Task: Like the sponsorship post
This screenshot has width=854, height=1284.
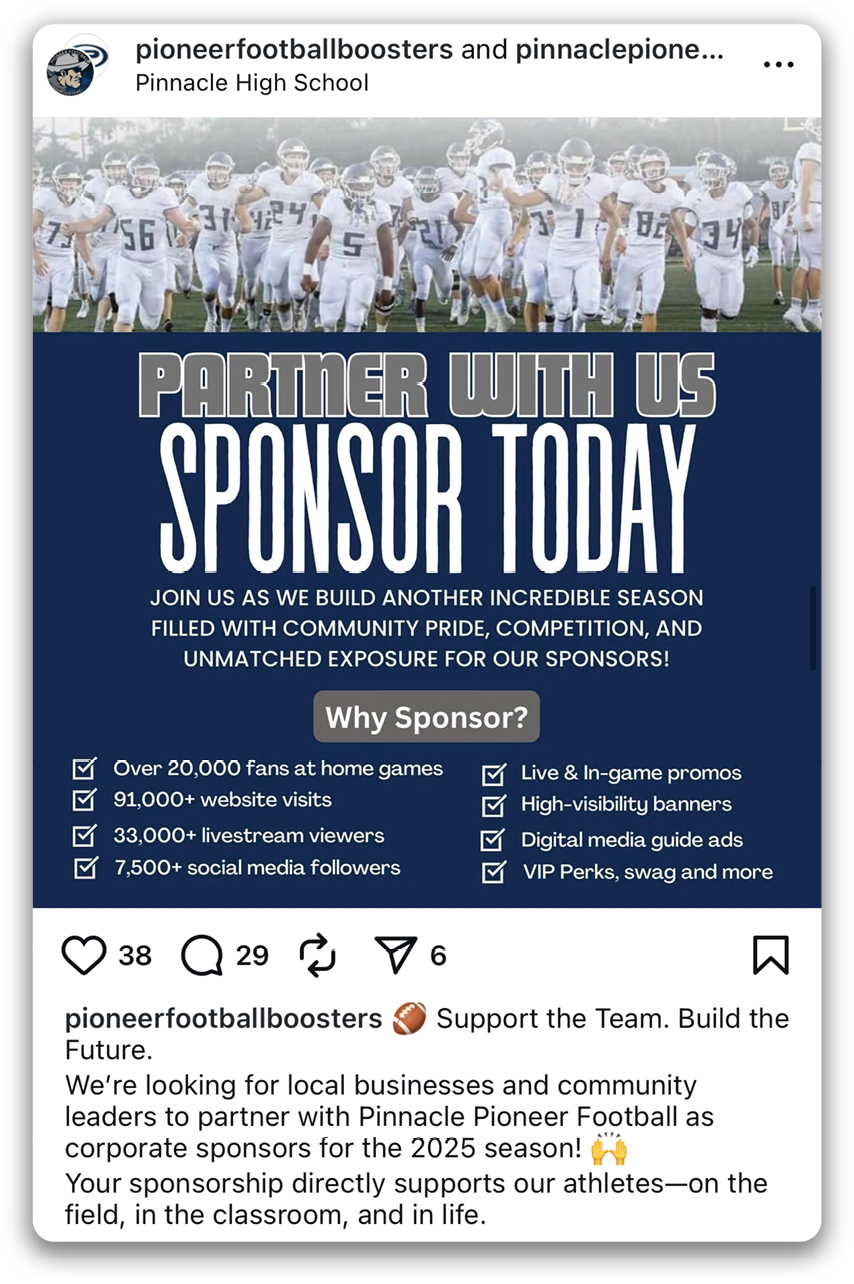Action: coord(84,956)
